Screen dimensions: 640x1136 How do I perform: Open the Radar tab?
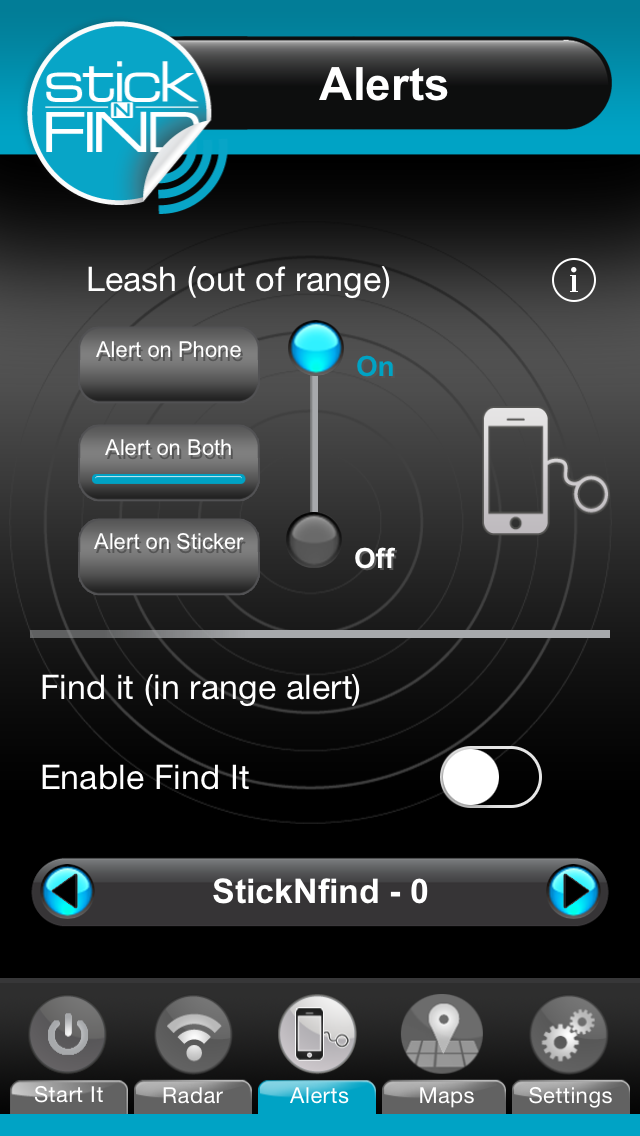point(193,1053)
